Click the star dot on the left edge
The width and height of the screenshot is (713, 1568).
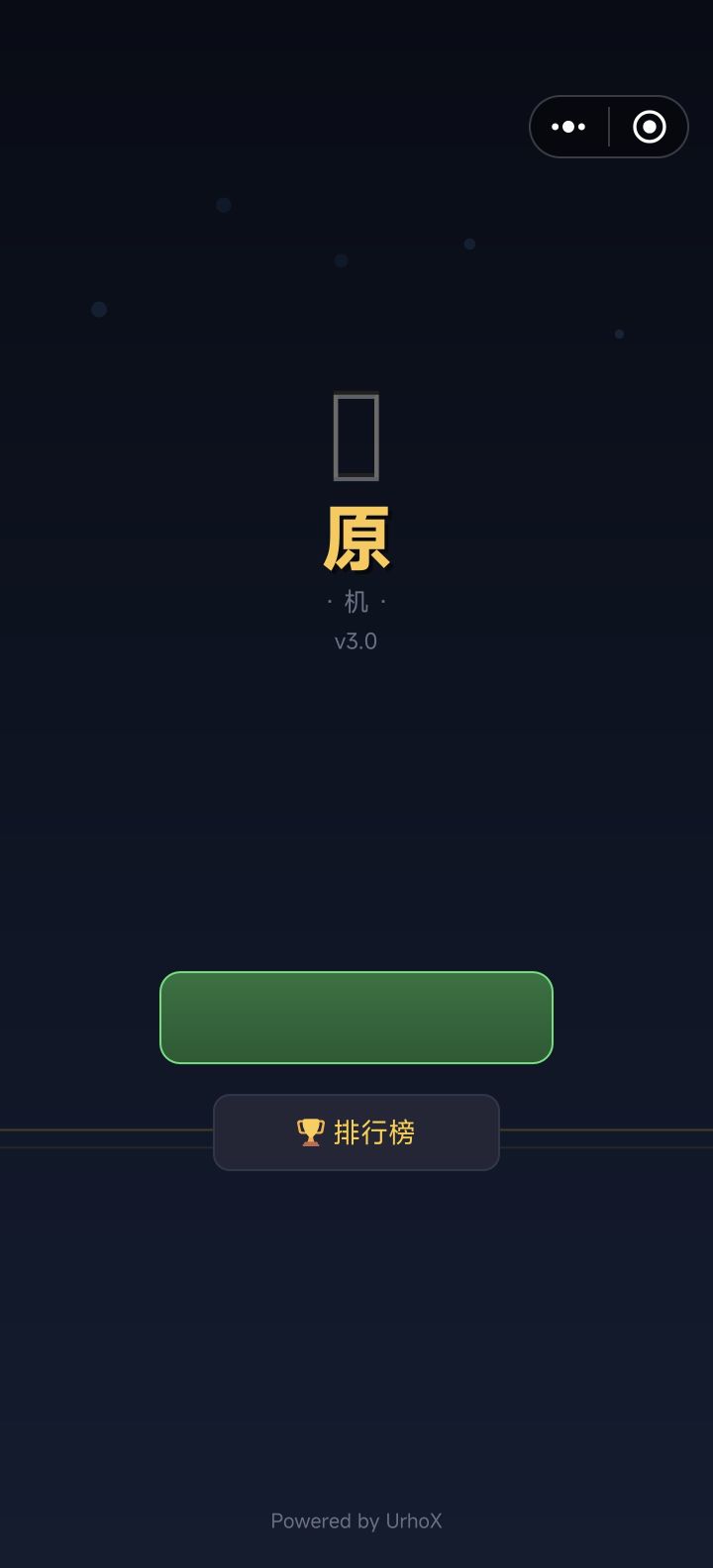(98, 308)
